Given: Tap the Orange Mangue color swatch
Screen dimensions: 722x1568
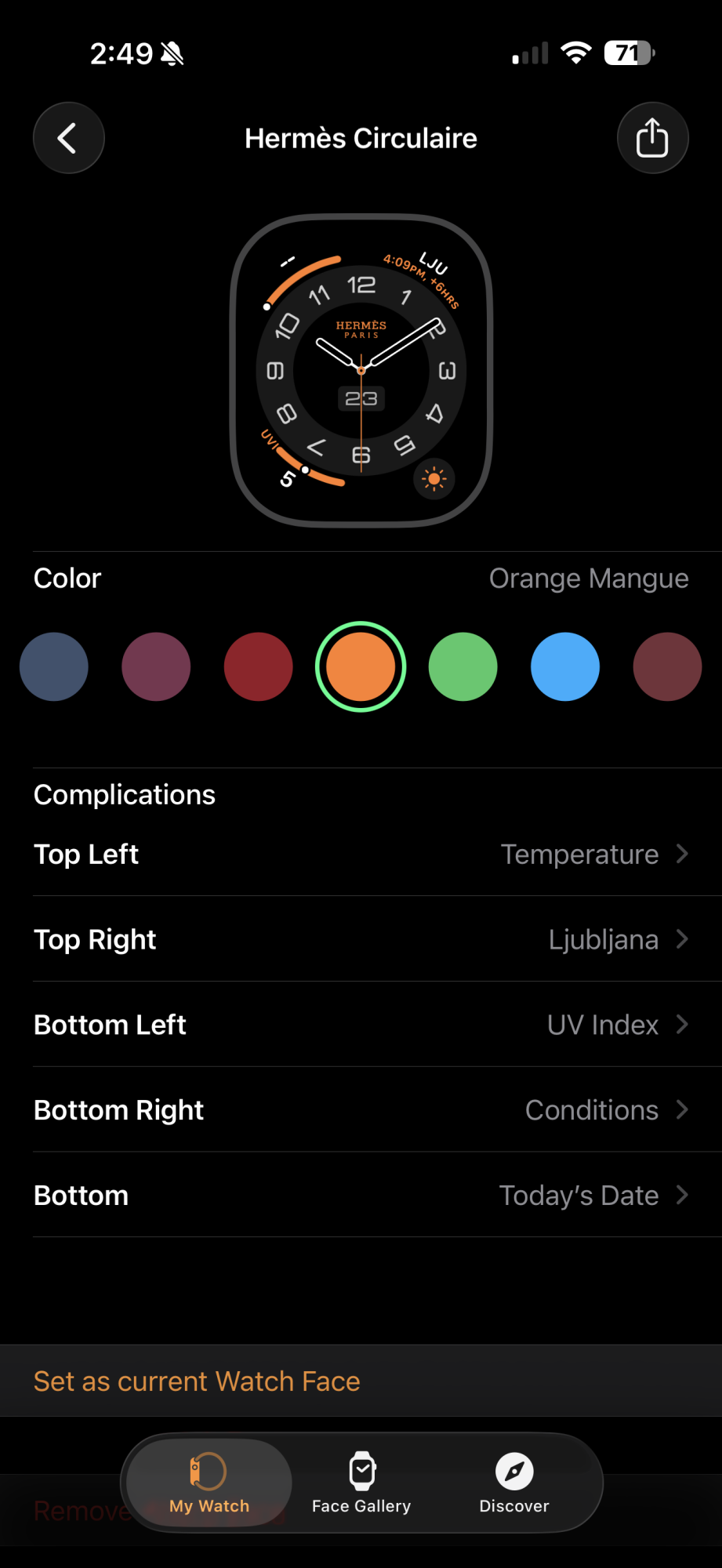Looking at the screenshot, I should tap(361, 666).
